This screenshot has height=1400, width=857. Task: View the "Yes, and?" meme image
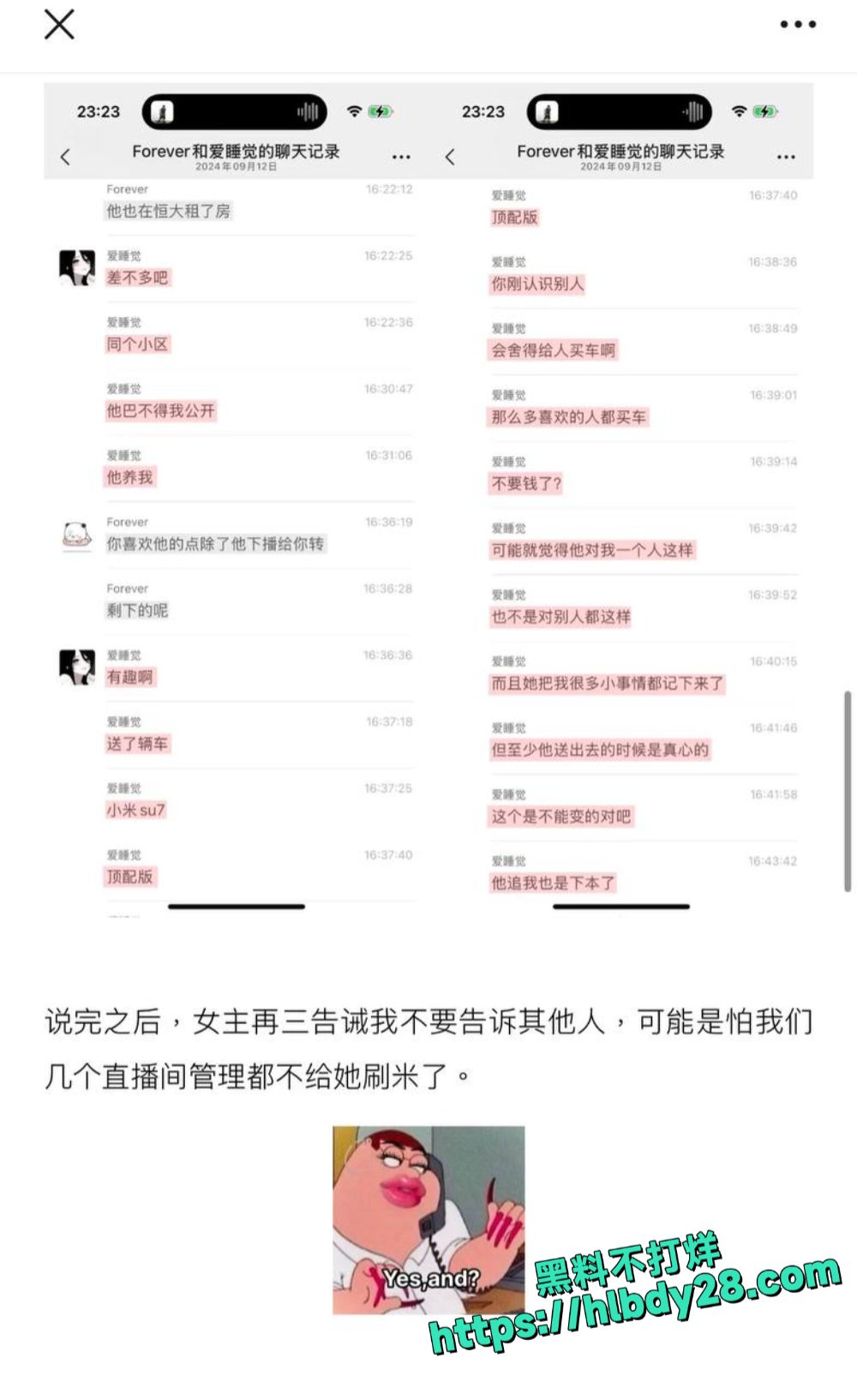[x=428, y=1220]
